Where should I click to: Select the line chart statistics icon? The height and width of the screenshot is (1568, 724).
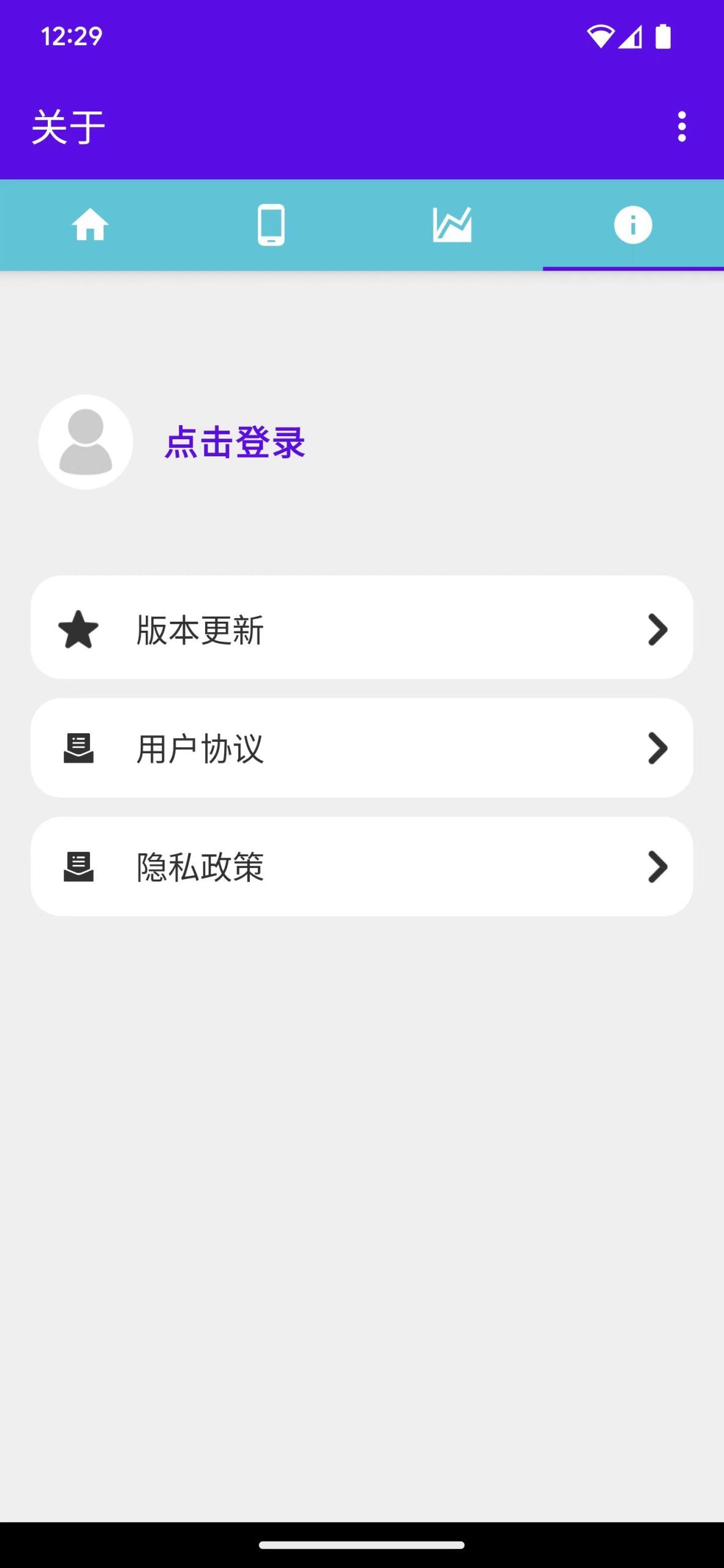453,225
